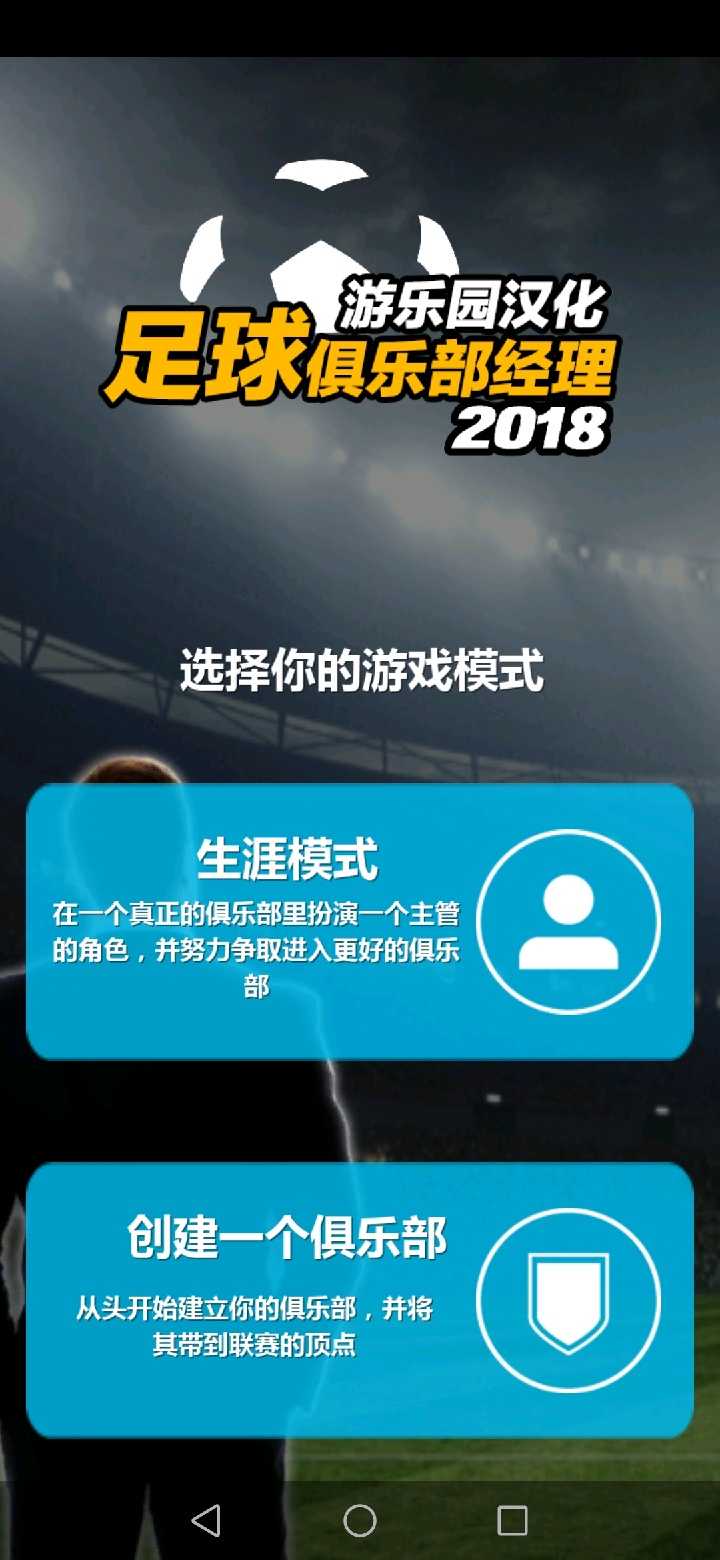720x1560 pixels.
Task: Select 生涯模式 career mode
Action: [359, 921]
